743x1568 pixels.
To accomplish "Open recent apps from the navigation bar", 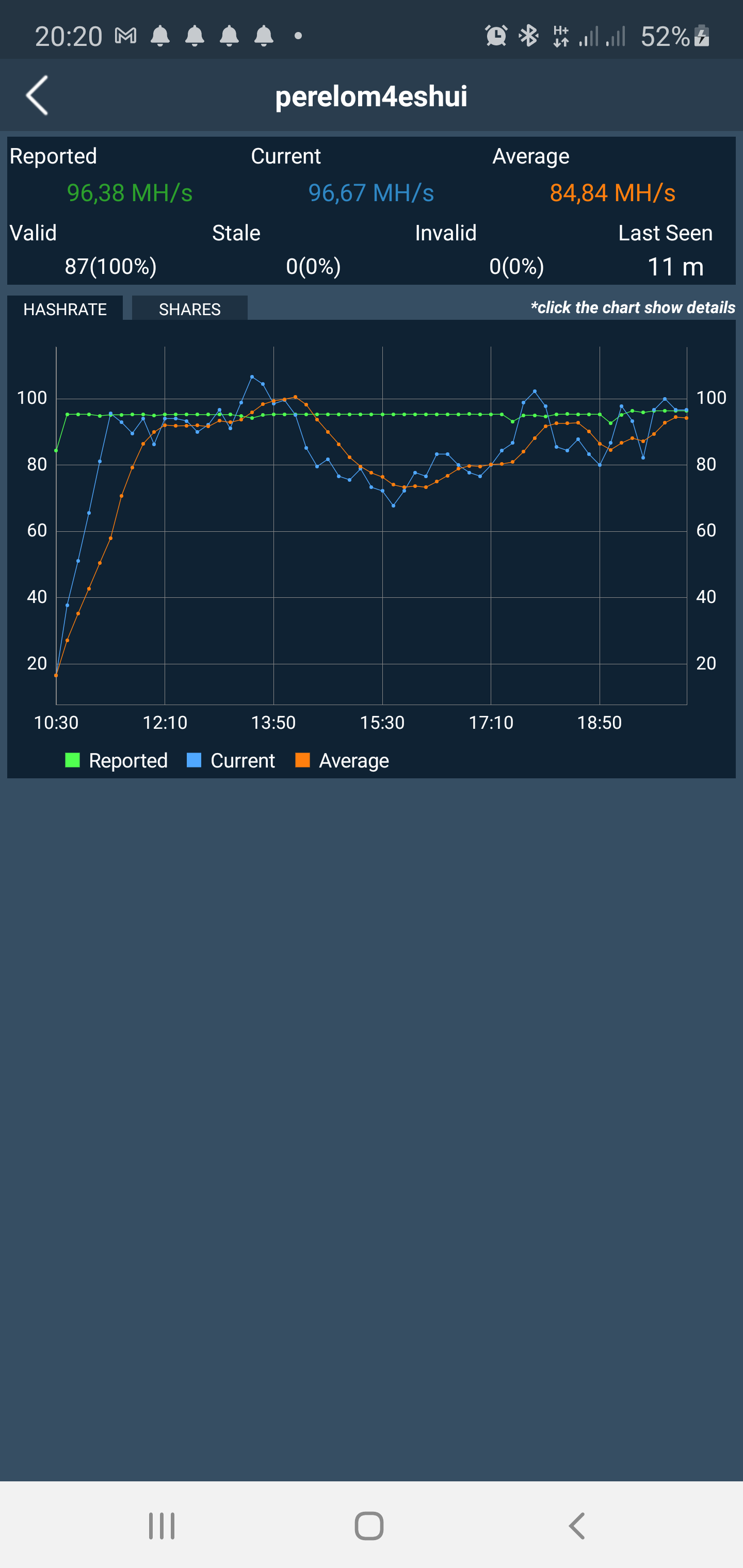I will point(161,1525).
